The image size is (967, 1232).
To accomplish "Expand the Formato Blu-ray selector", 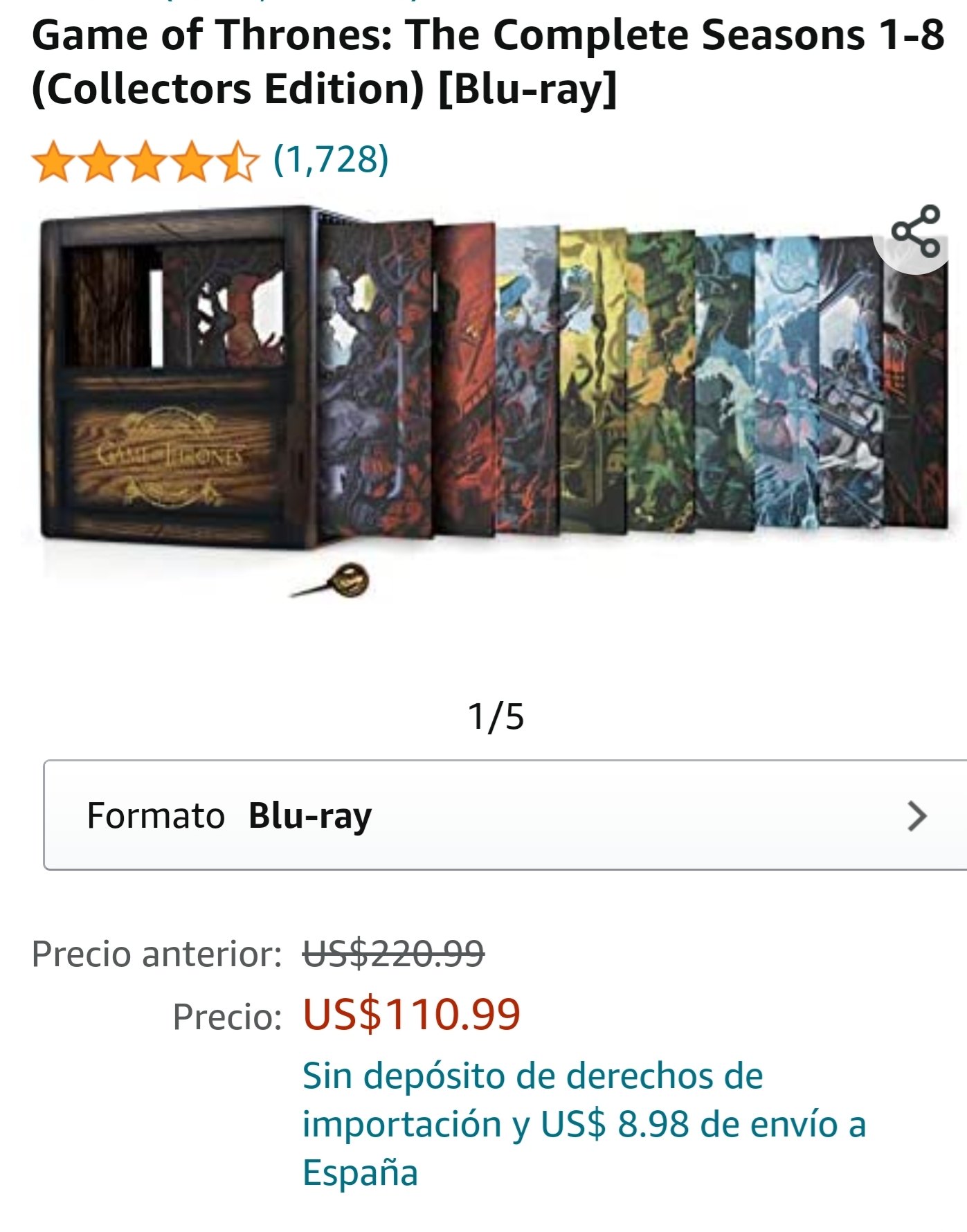I will (x=504, y=815).
